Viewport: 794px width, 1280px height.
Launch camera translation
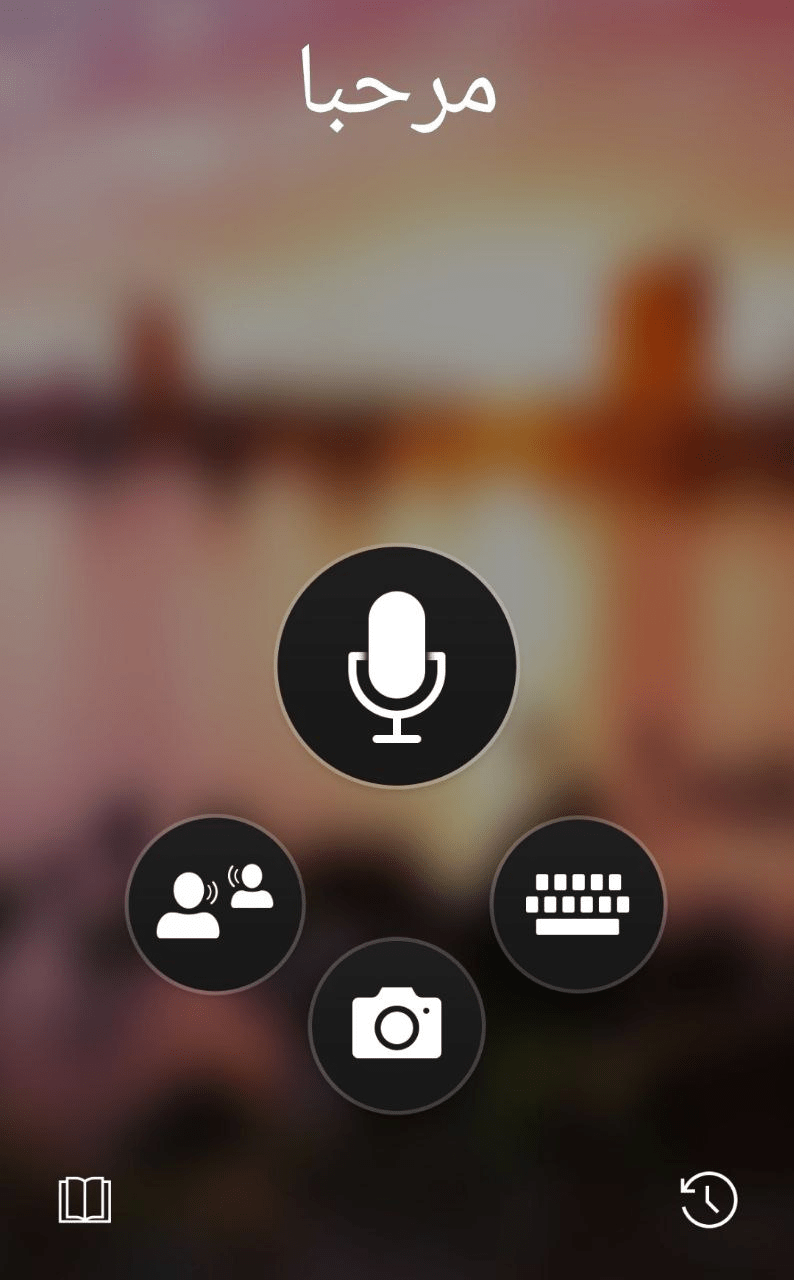(397, 1025)
